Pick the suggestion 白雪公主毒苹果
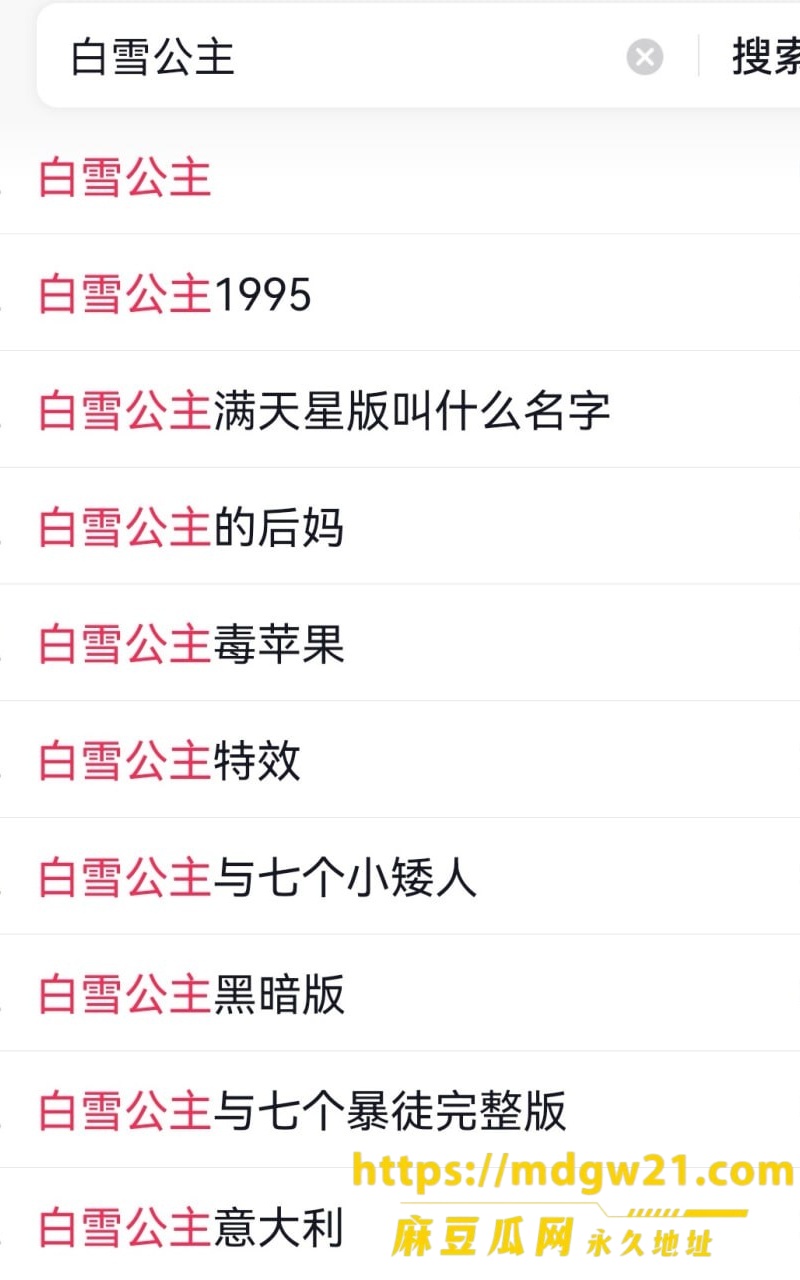This screenshot has width=800, height=1280. click(x=400, y=644)
